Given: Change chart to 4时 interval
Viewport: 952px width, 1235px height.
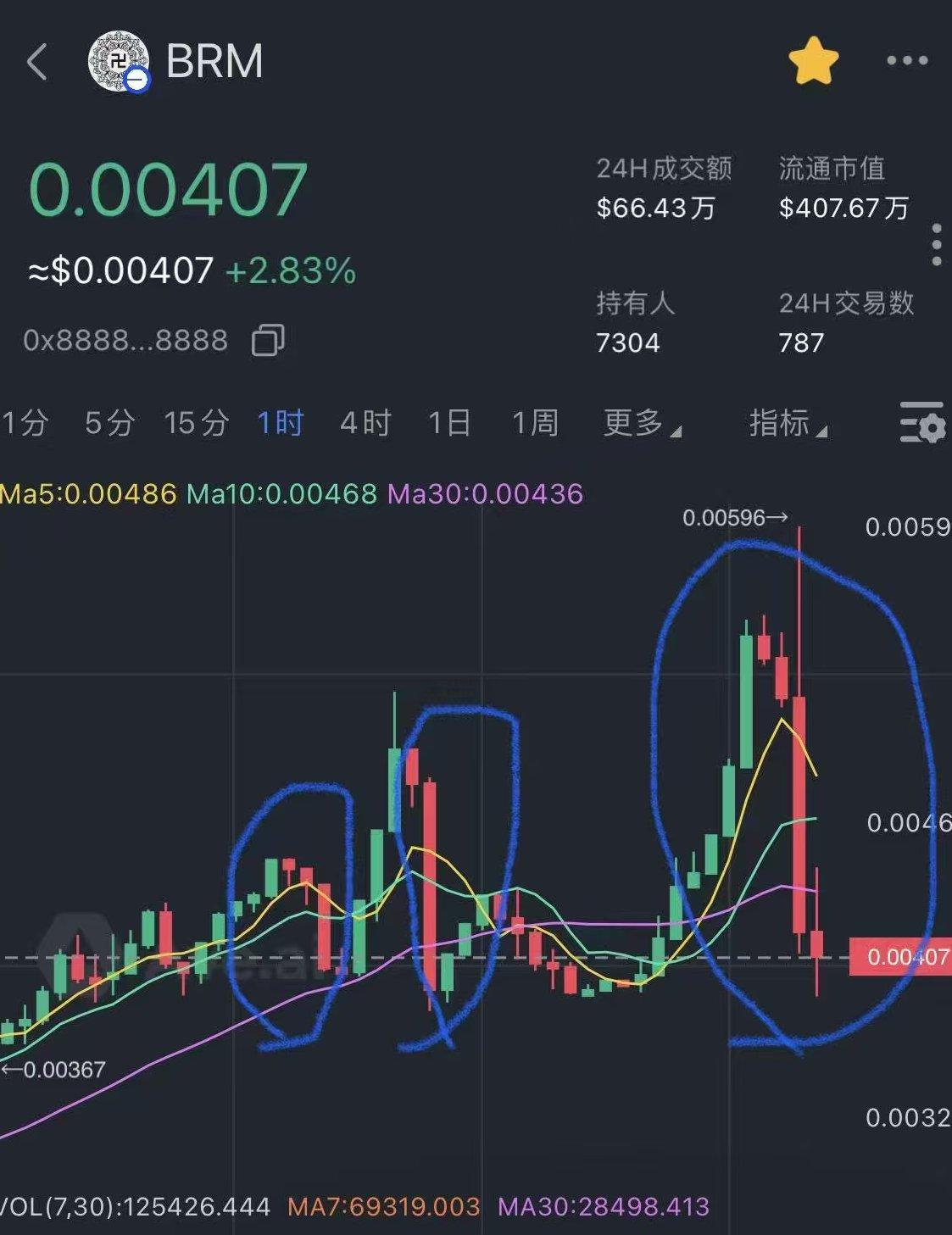Looking at the screenshot, I should [x=365, y=422].
